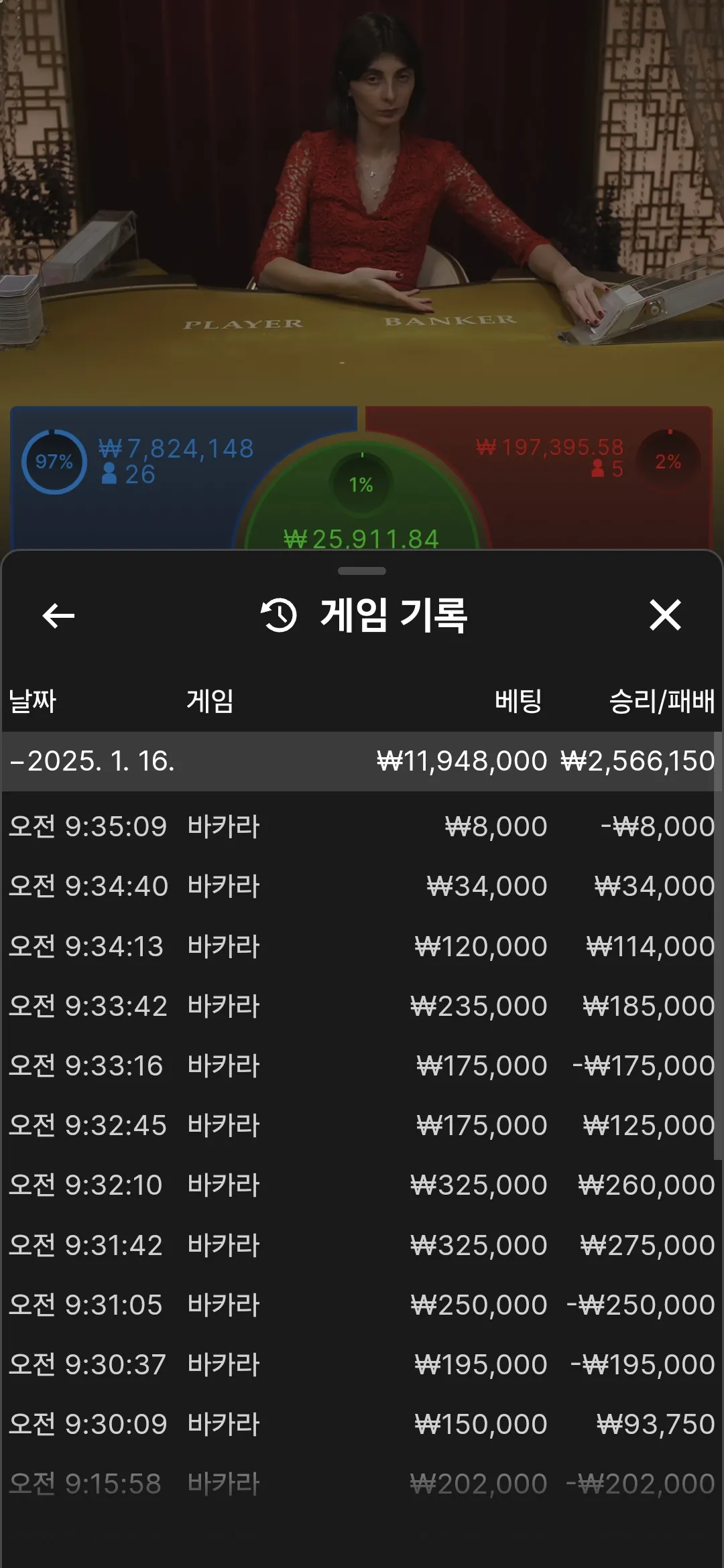724x1568 pixels.
Task: Collapse the 2025. 1. 16. date group
Action: pyautogui.click(x=92, y=761)
